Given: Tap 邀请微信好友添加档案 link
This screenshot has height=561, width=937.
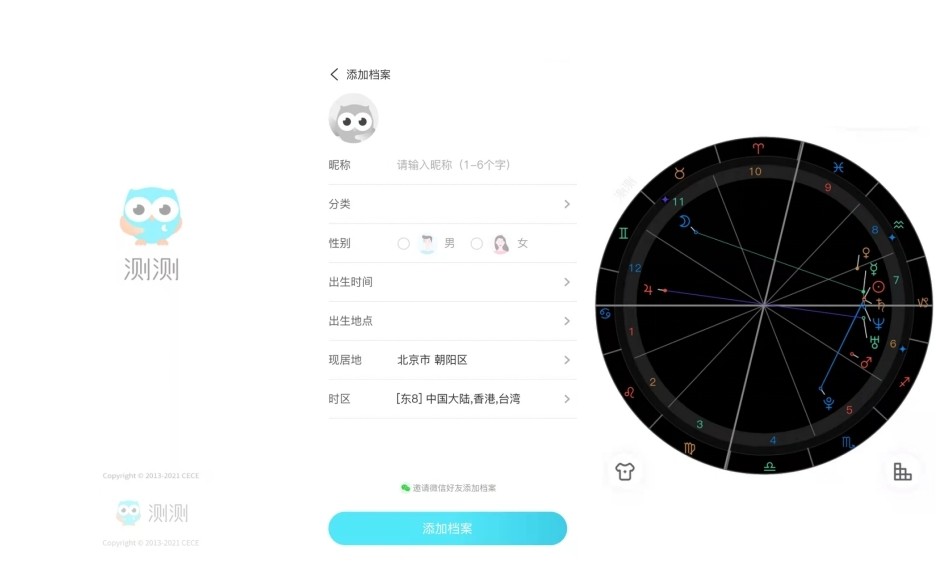Looking at the screenshot, I should pyautogui.click(x=448, y=488).
